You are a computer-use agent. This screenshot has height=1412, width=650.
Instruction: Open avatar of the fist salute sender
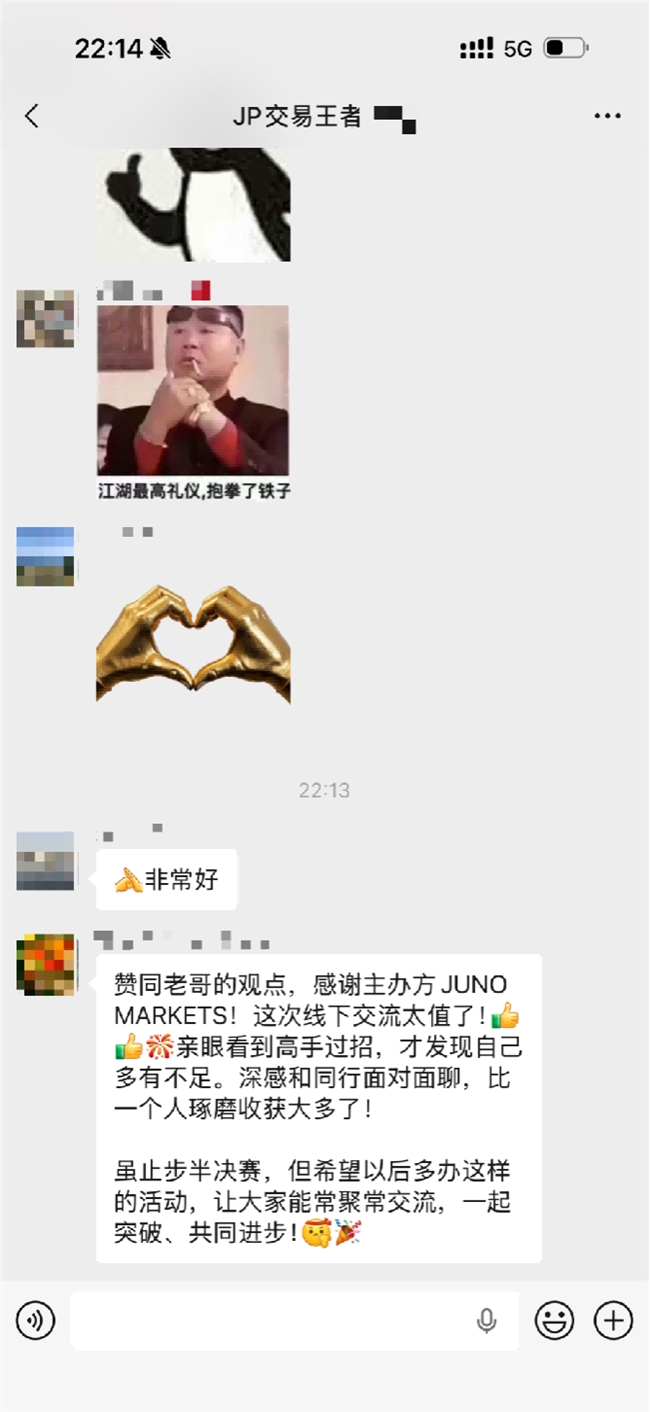click(45, 319)
